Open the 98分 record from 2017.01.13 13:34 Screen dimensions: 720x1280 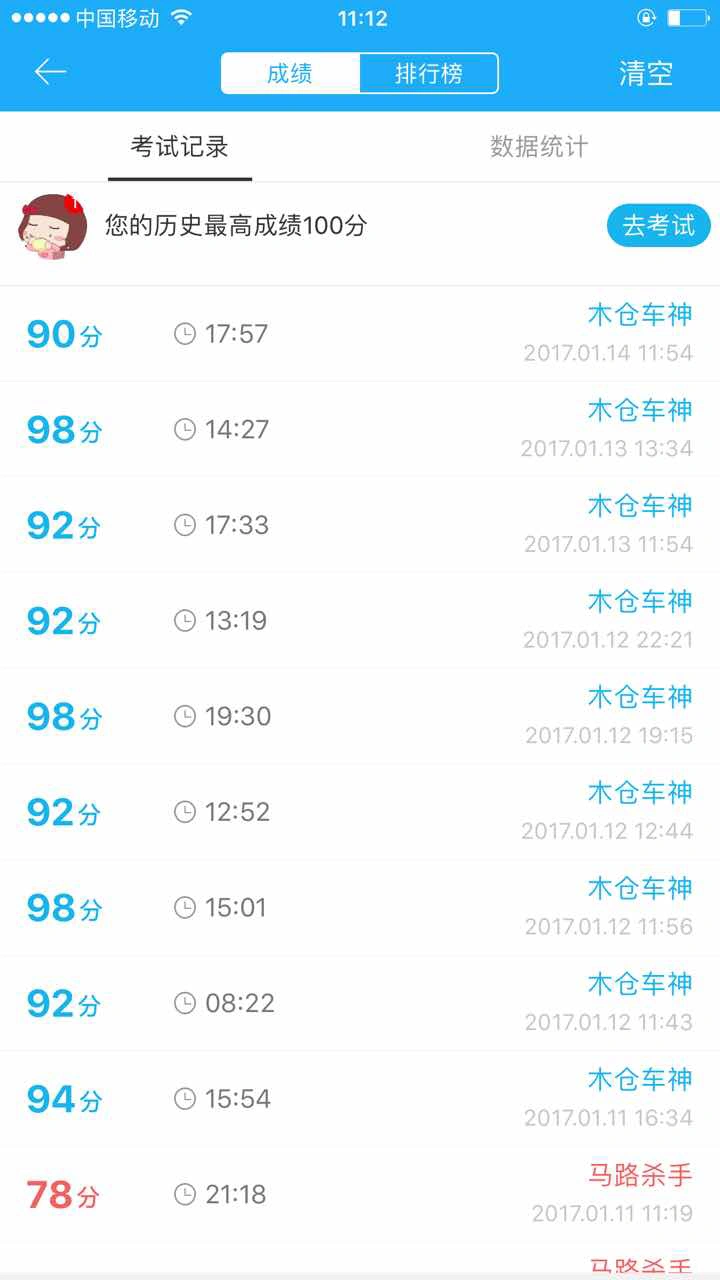pos(360,429)
